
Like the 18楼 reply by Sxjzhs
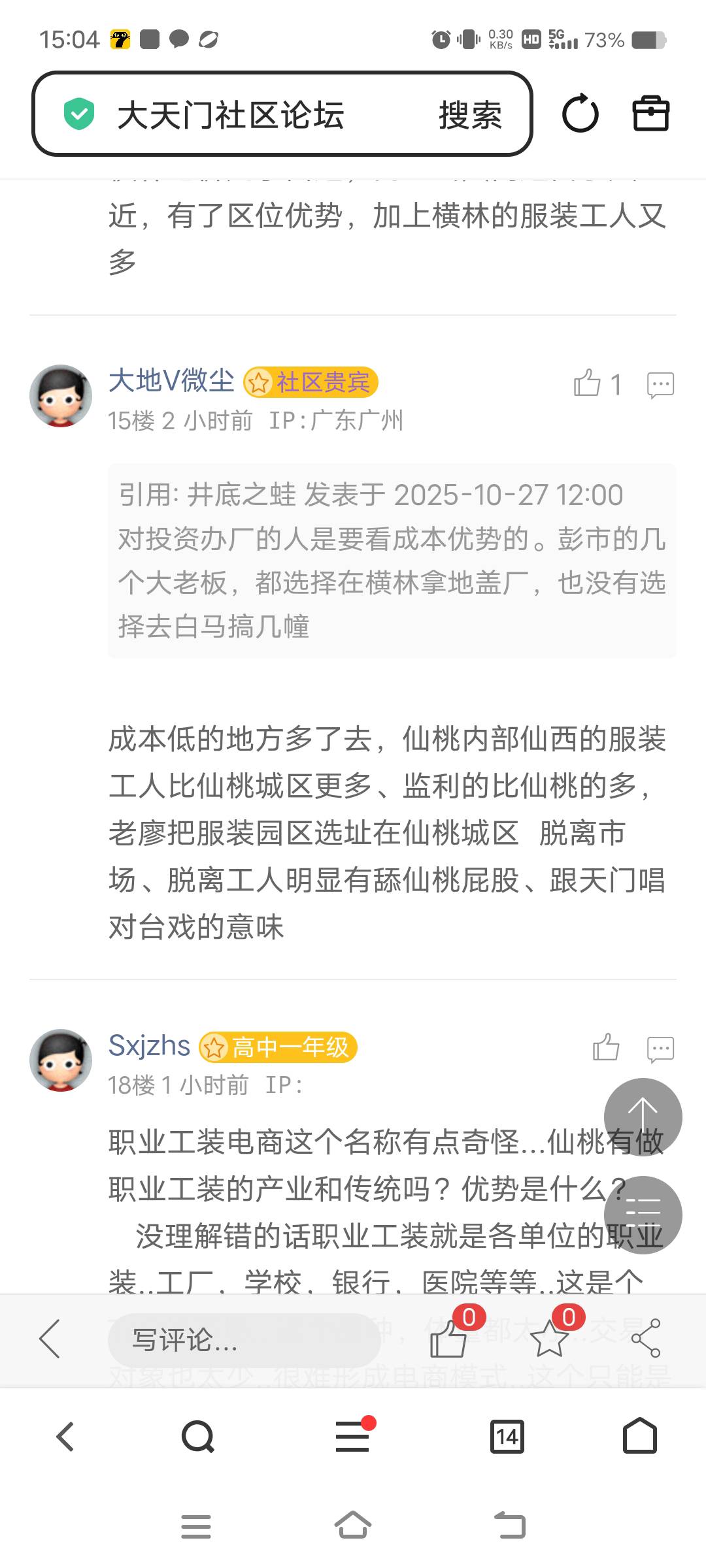(606, 1048)
